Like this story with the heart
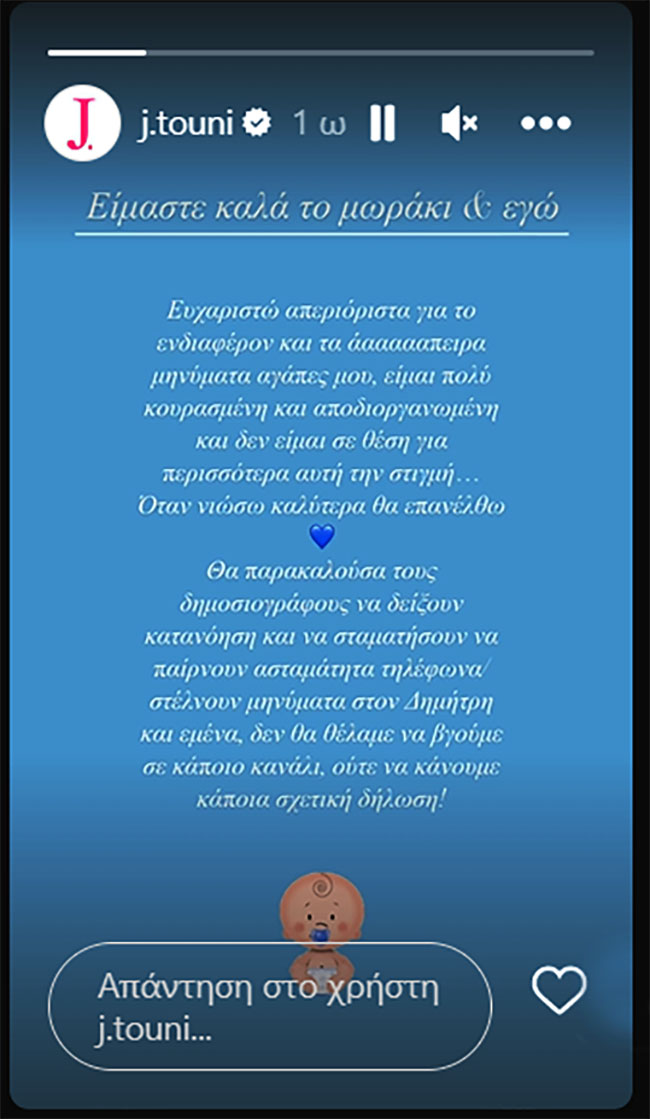This screenshot has width=650, height=1119. click(559, 989)
